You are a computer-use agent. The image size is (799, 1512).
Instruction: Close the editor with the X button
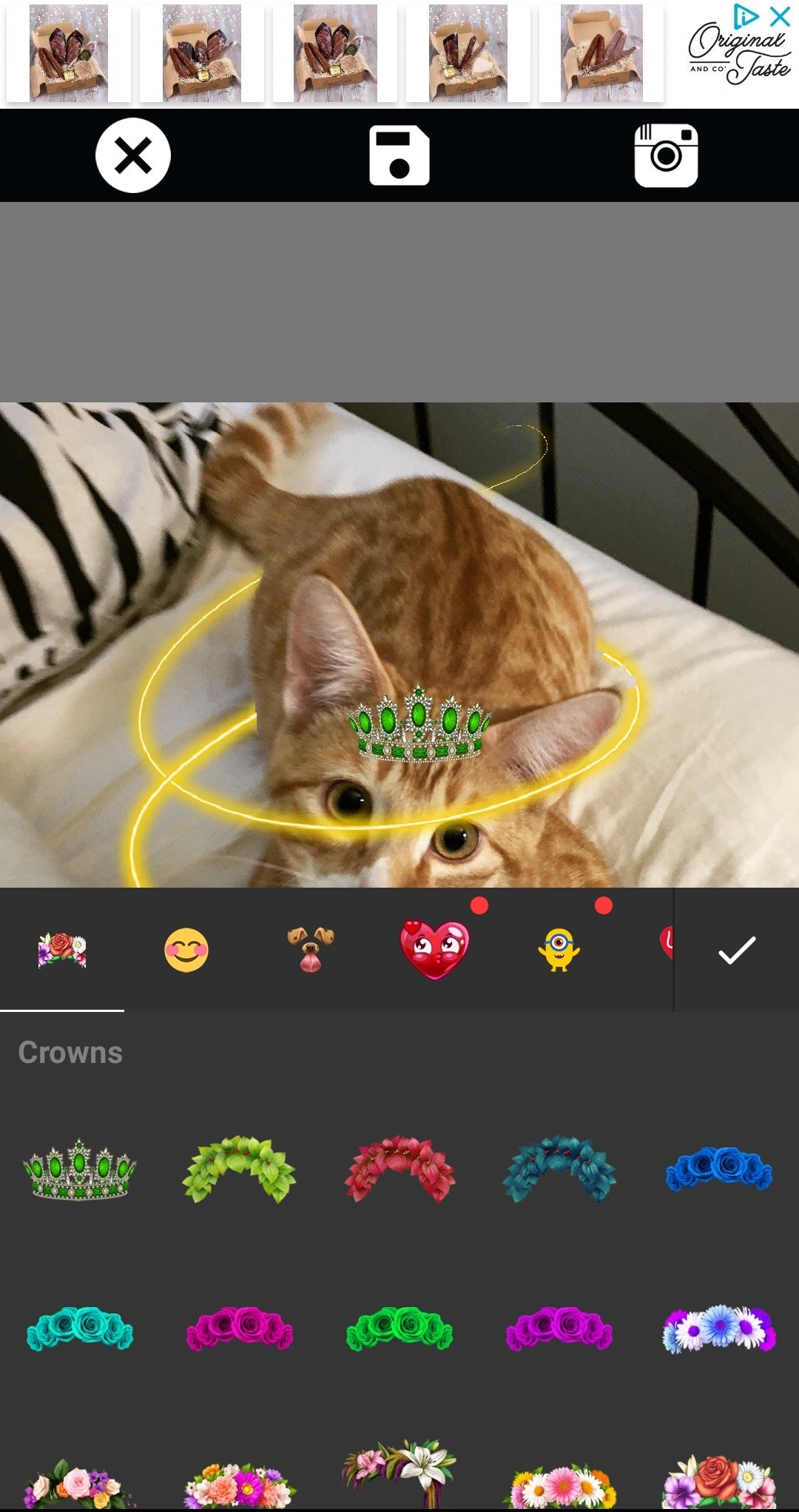click(133, 155)
